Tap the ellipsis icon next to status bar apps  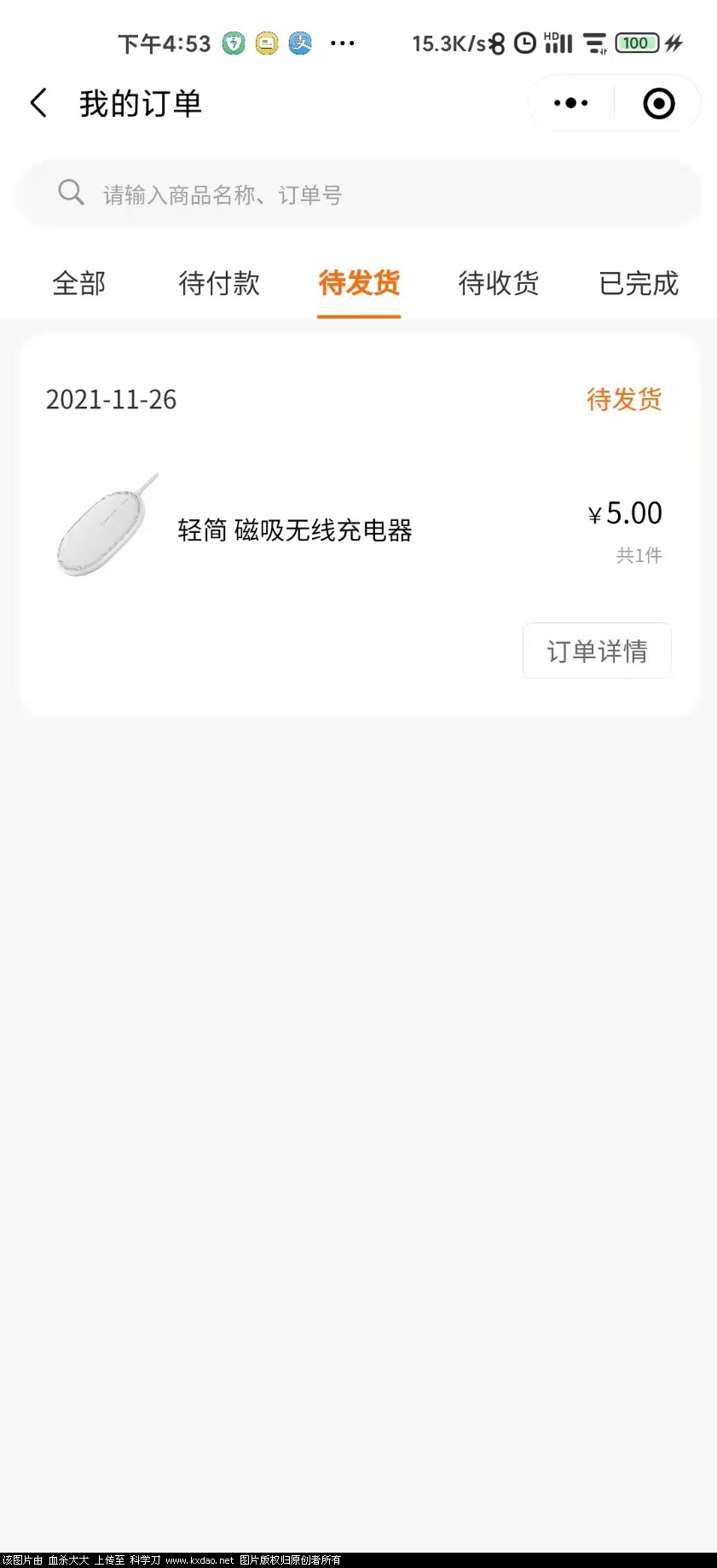(342, 43)
